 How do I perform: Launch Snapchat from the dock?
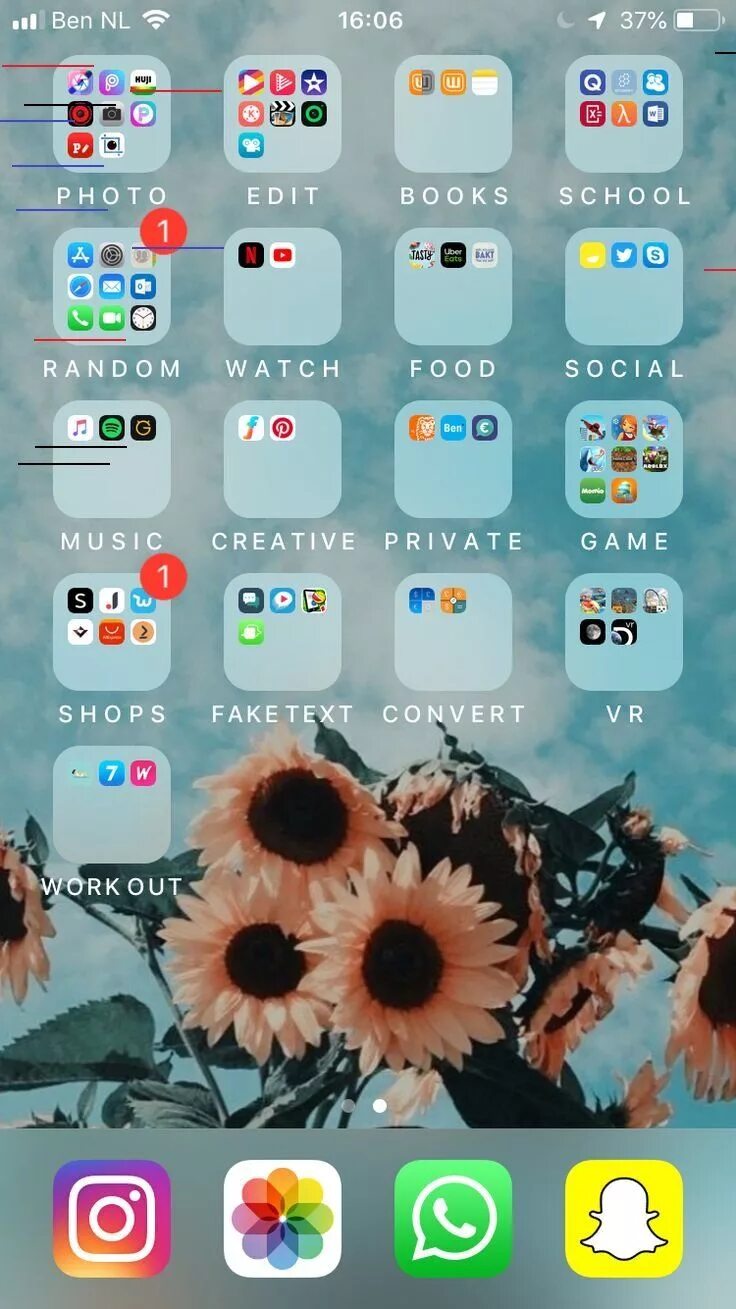[624, 1218]
